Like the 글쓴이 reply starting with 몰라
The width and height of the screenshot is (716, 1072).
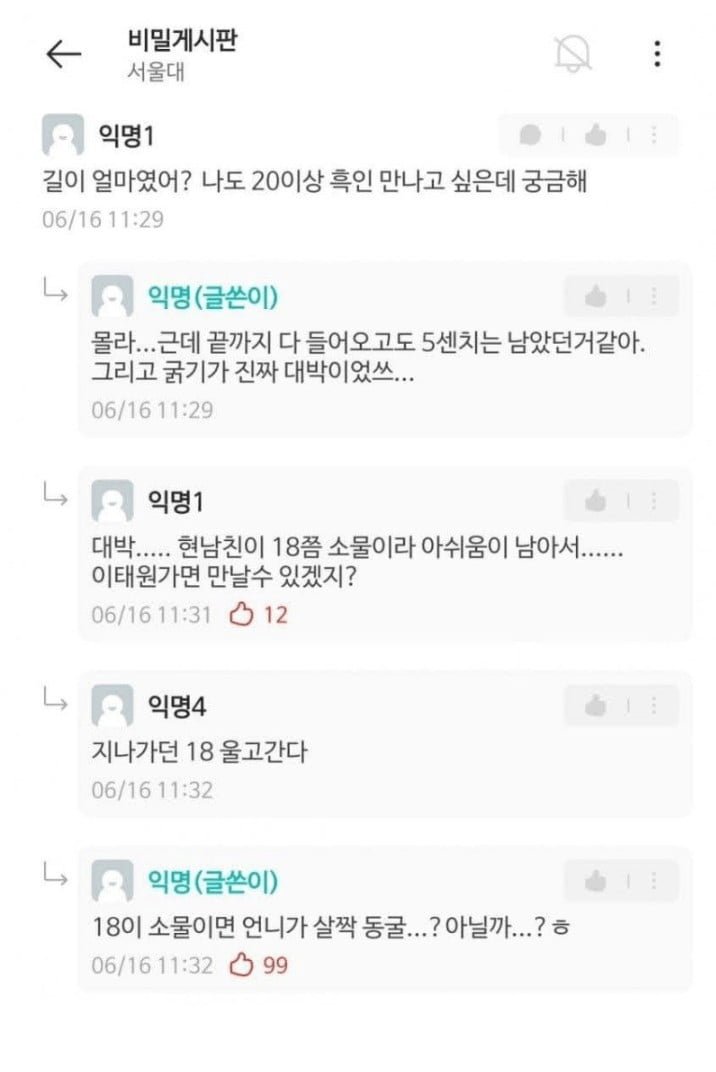click(x=596, y=296)
